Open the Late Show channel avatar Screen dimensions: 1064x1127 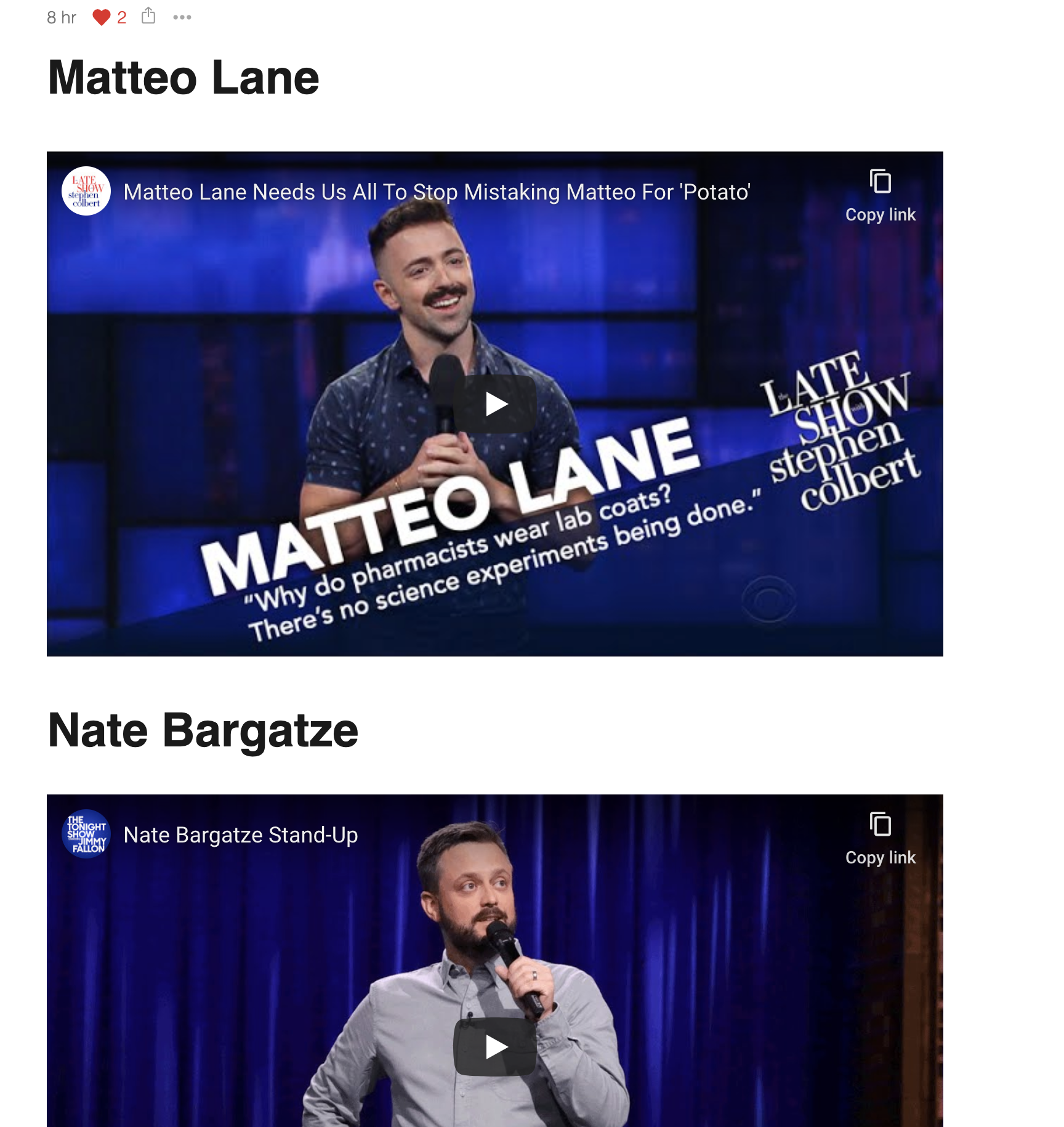[x=86, y=192]
